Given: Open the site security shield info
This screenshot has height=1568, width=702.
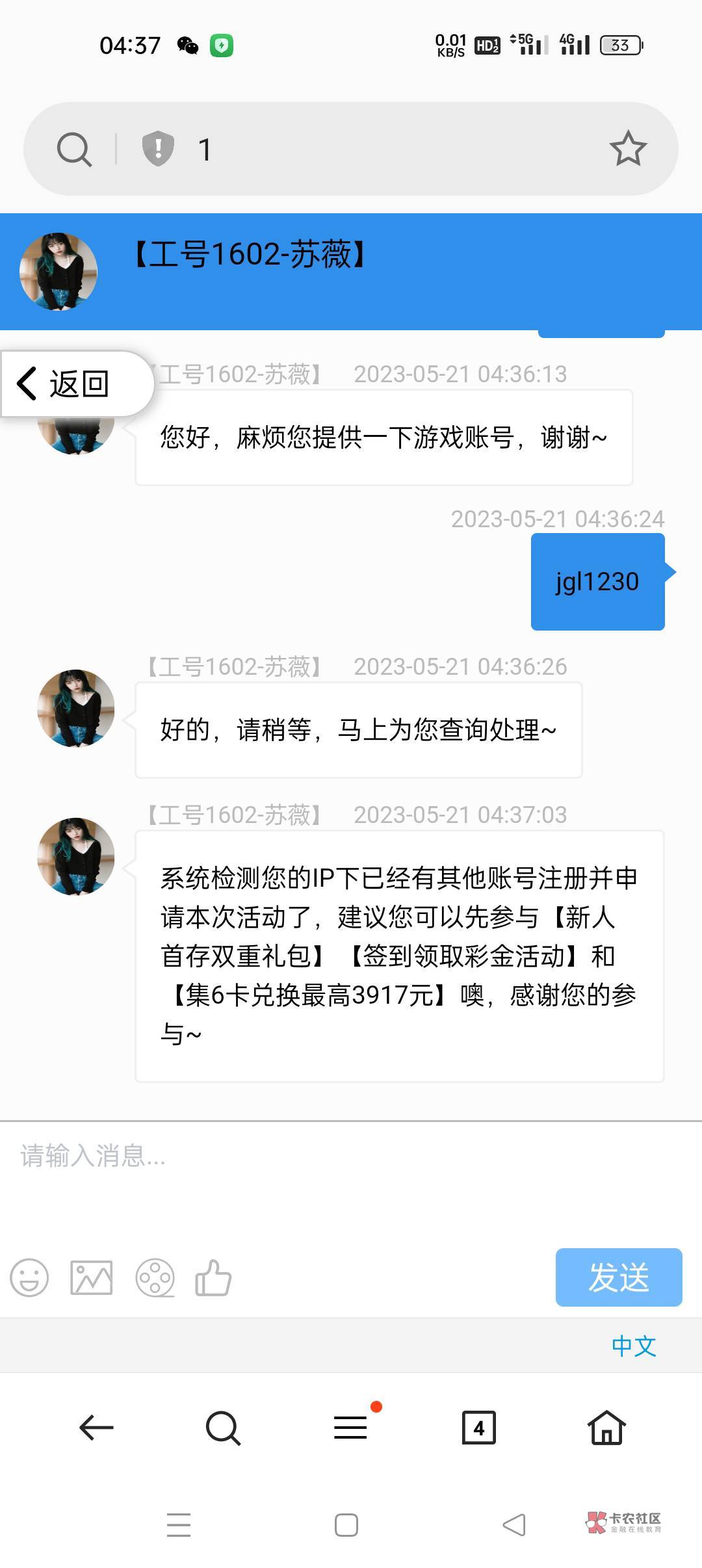Looking at the screenshot, I should click(158, 149).
